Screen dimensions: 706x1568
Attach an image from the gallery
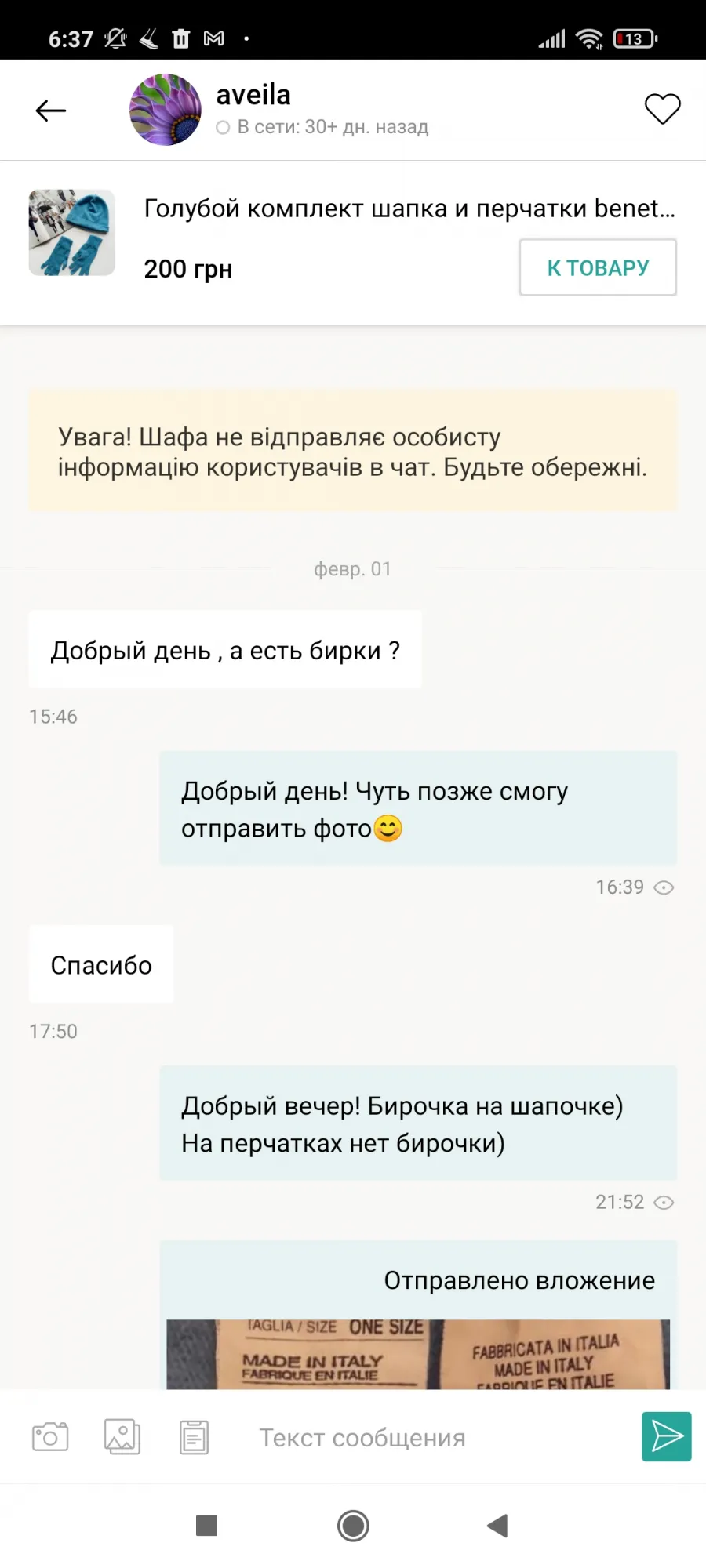[x=122, y=1437]
